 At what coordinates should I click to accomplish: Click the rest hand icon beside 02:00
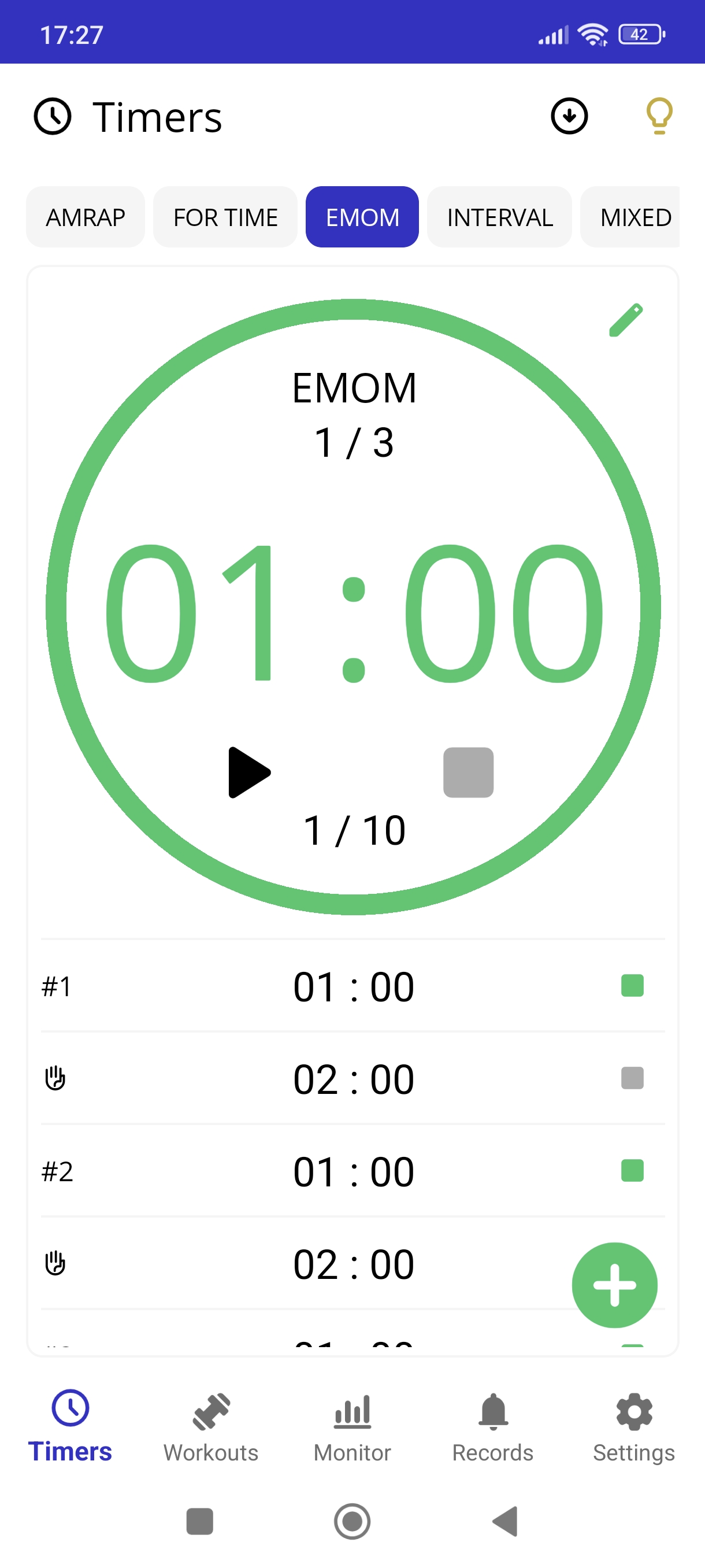[56, 1078]
